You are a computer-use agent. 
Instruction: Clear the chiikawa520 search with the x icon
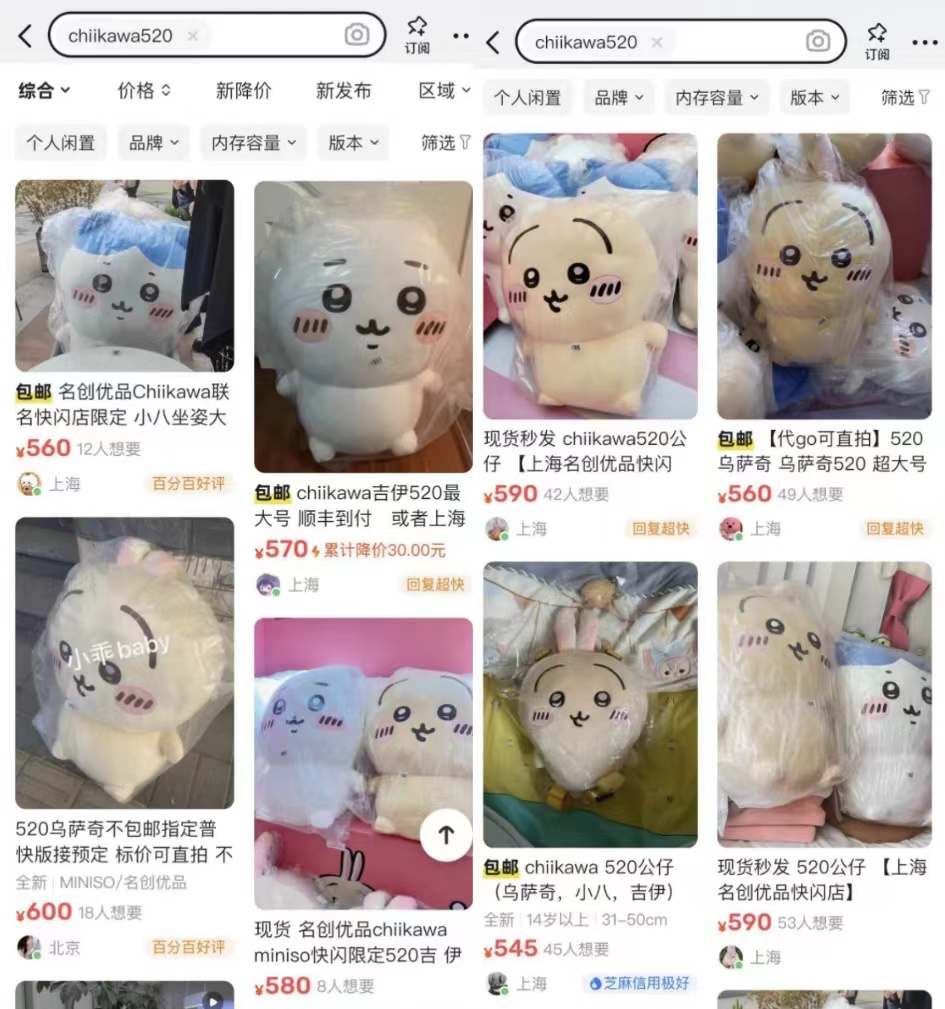[192, 35]
